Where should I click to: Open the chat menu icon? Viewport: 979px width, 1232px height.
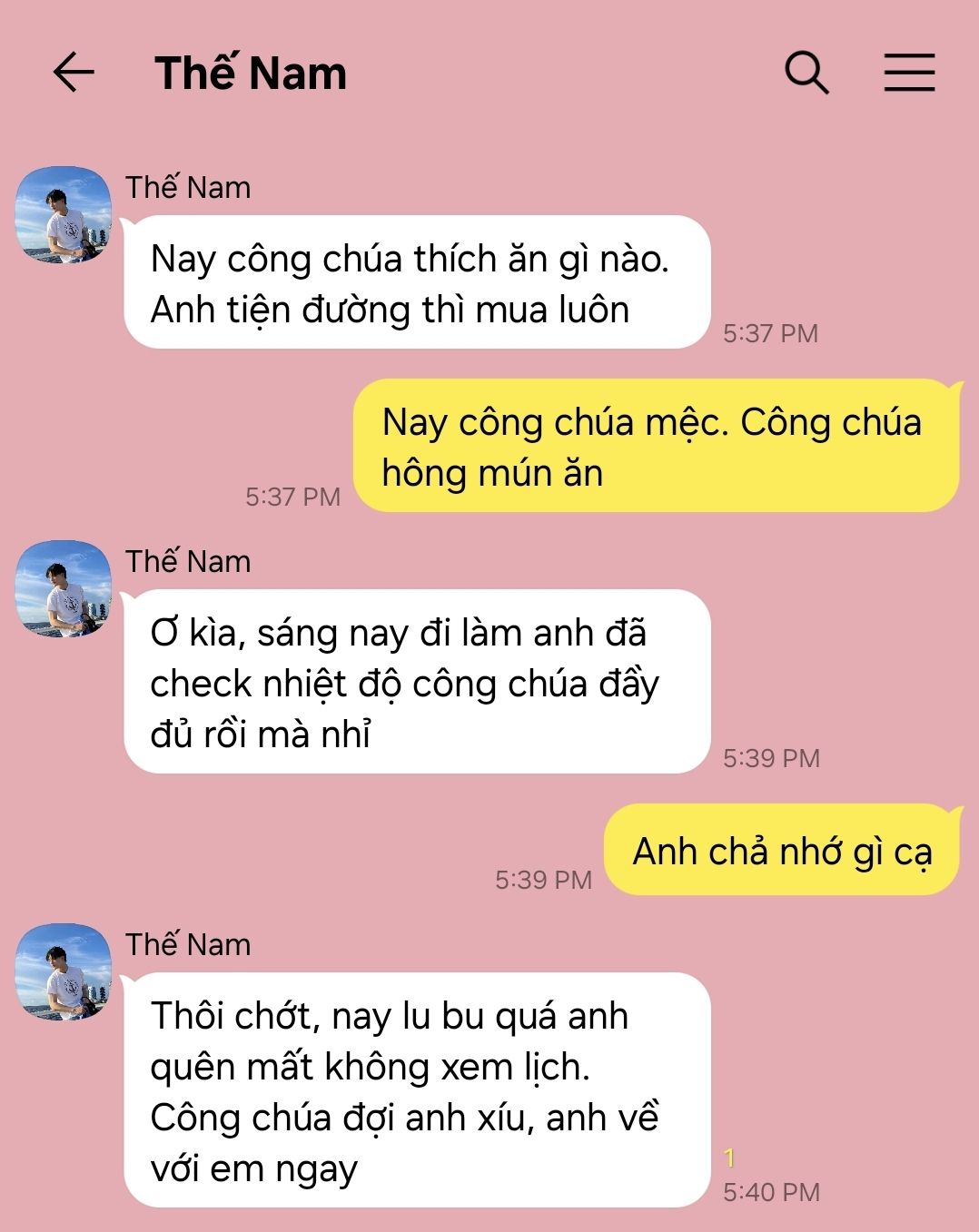(909, 73)
